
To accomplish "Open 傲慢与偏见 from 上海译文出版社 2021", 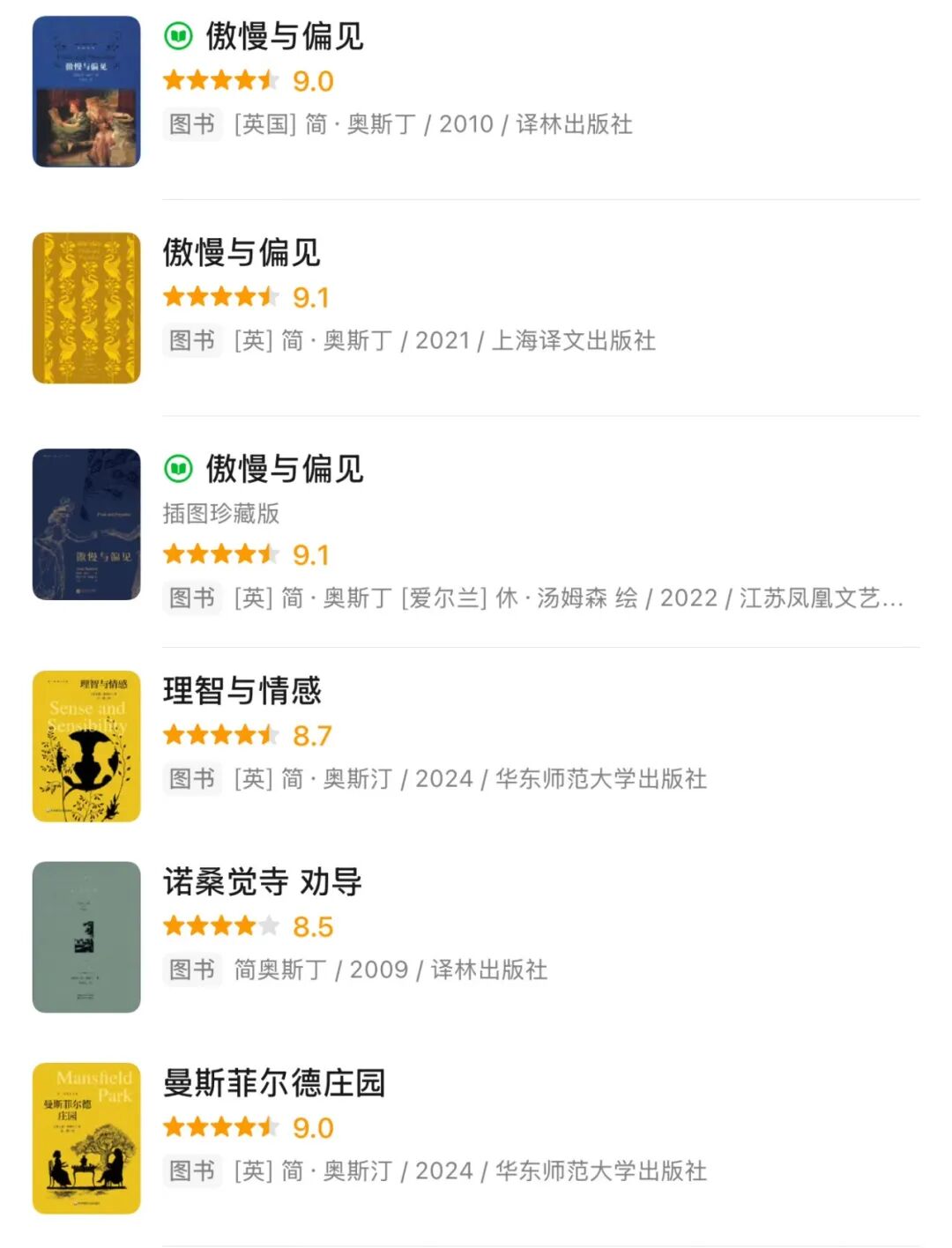I will coord(242,253).
